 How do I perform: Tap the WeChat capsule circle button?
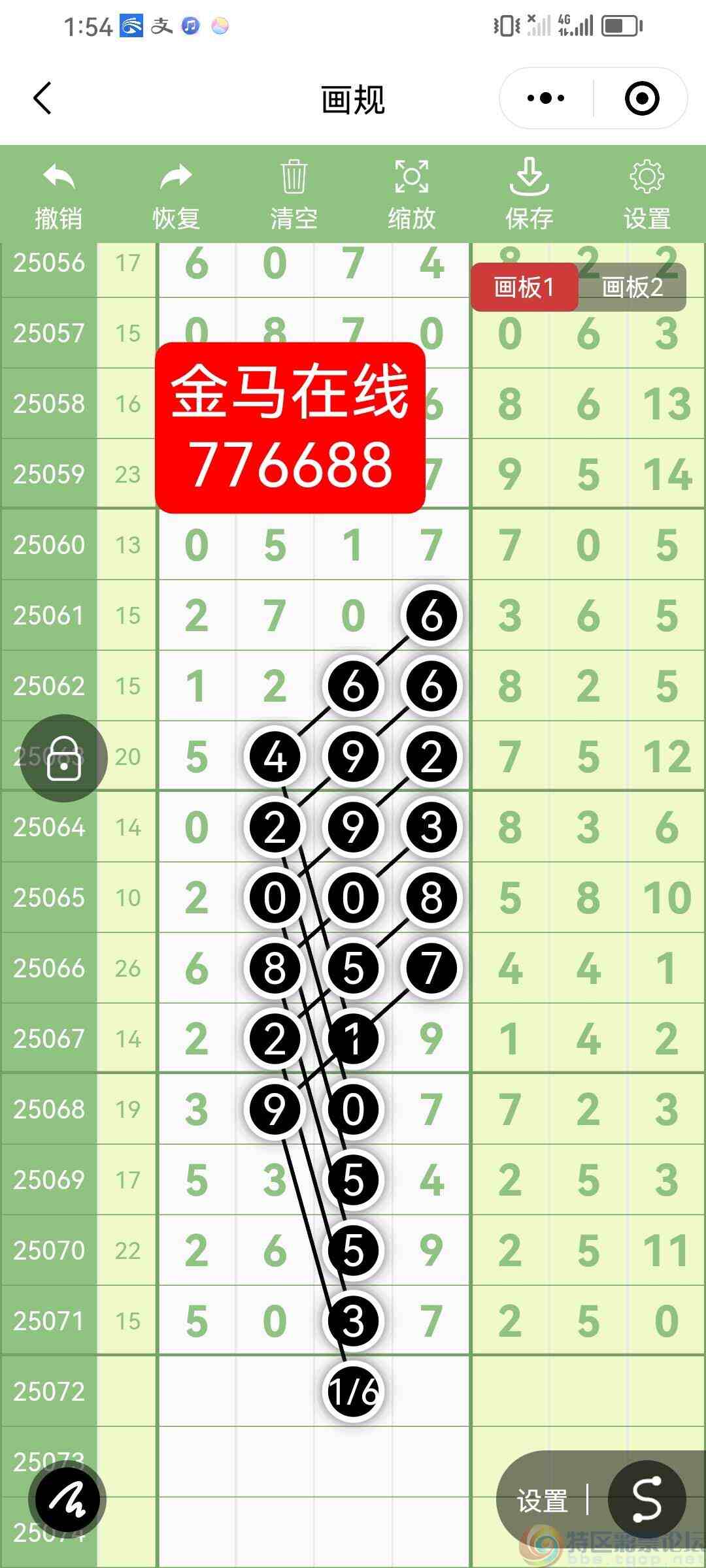[x=641, y=98]
